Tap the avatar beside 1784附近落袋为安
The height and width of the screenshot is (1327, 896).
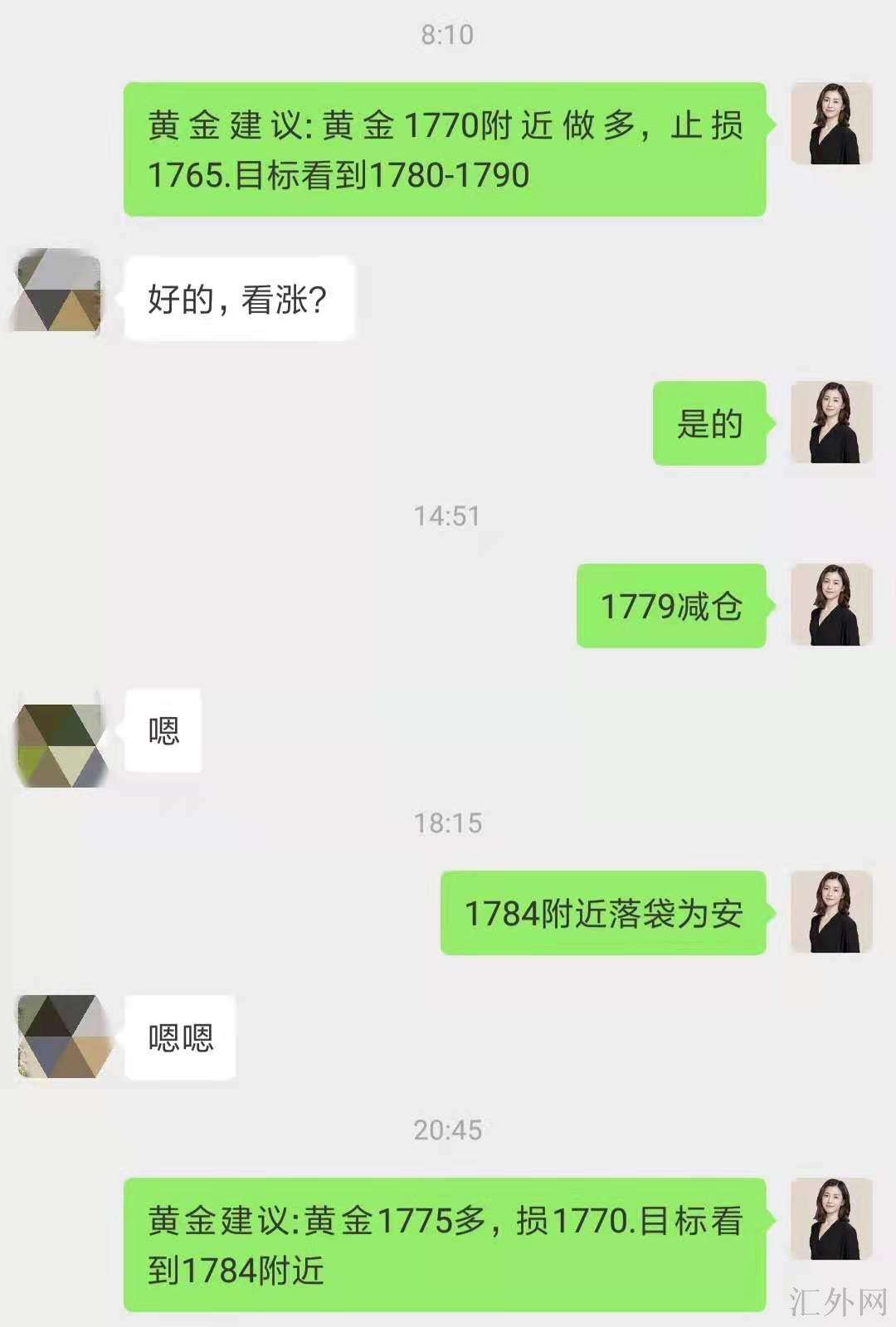tap(831, 912)
